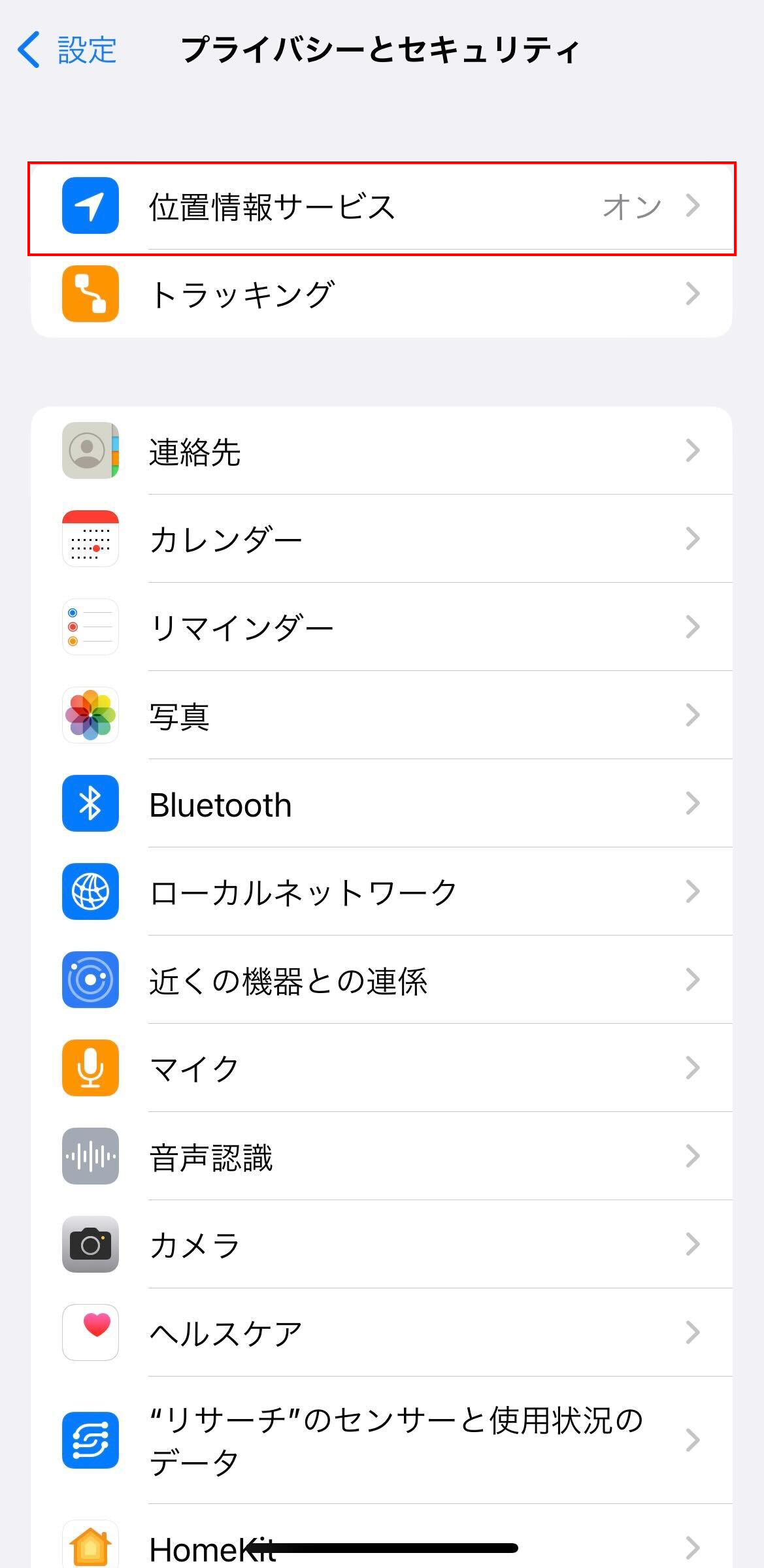
Task: Tap the 写真 row
Action: [x=382, y=715]
